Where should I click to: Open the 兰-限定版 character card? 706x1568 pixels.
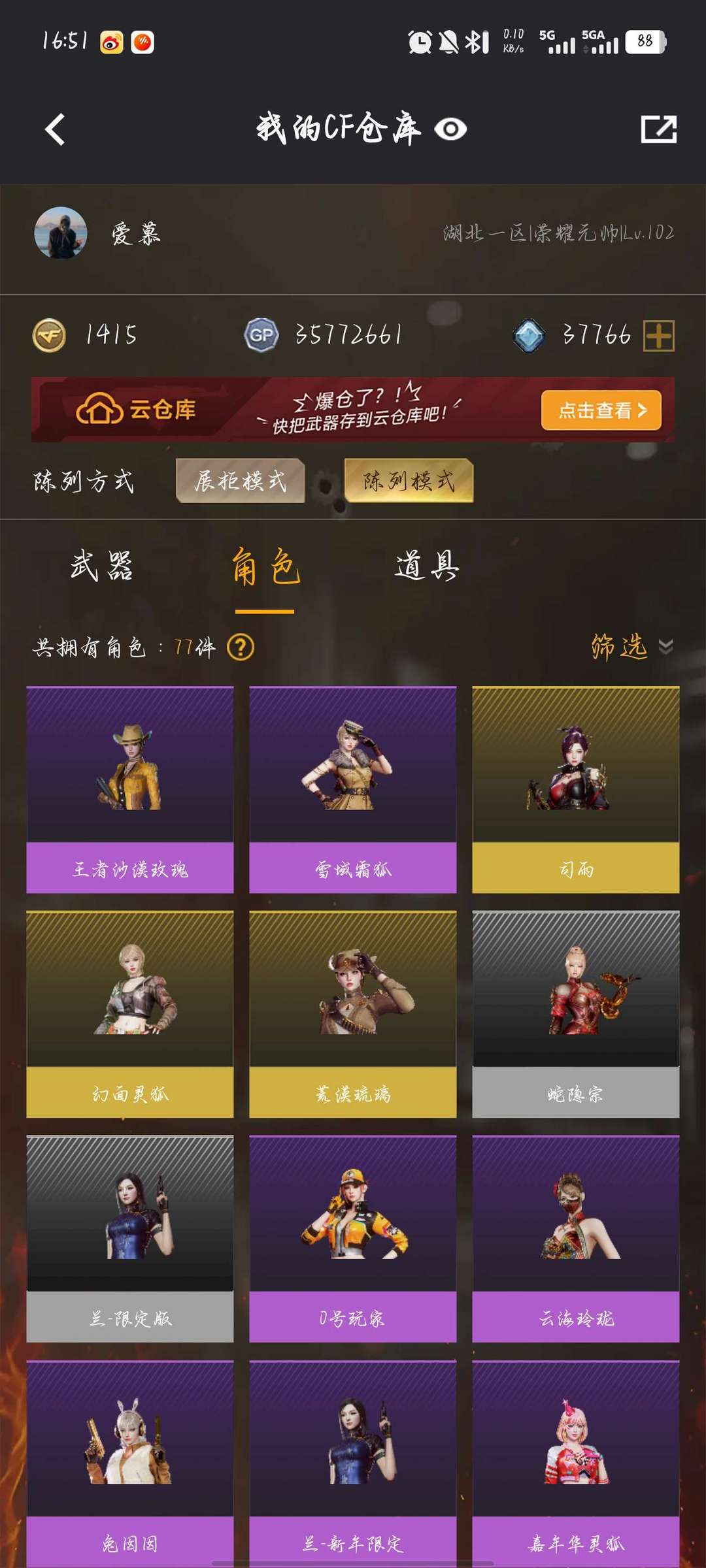[x=130, y=1239]
